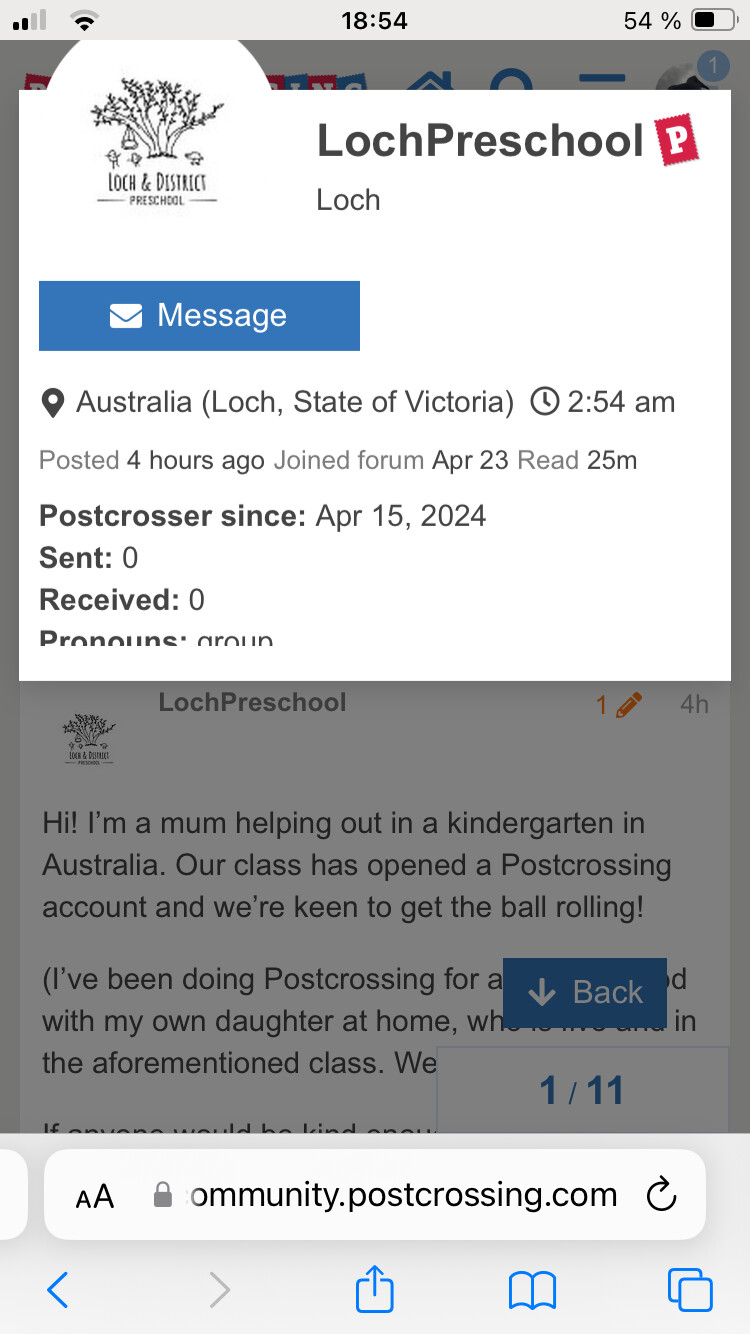The image size is (750, 1334).
Task: Show all open Safari tabs
Action: pyautogui.click(x=690, y=1290)
